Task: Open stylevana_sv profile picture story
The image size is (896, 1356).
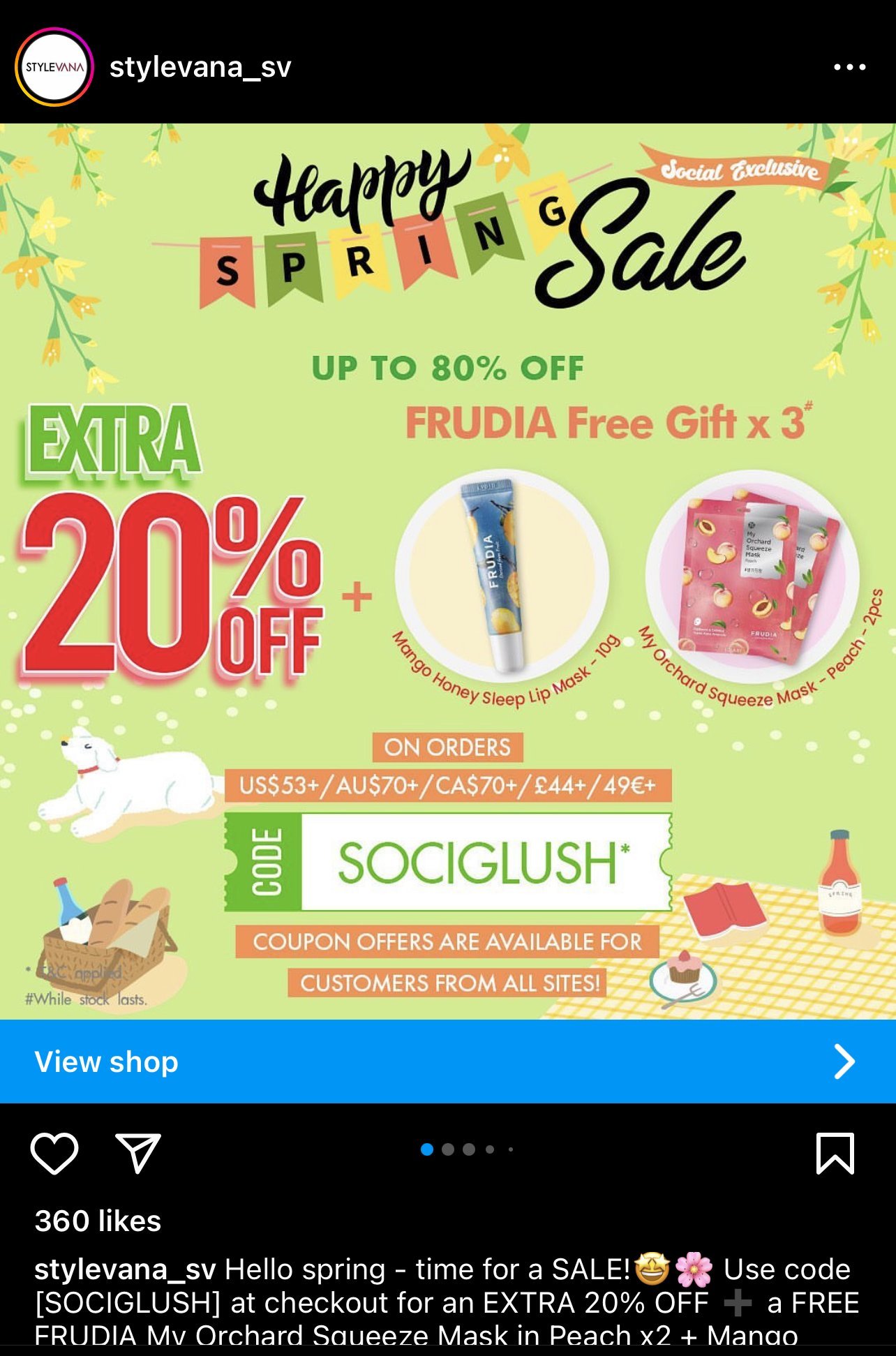Action: click(54, 67)
